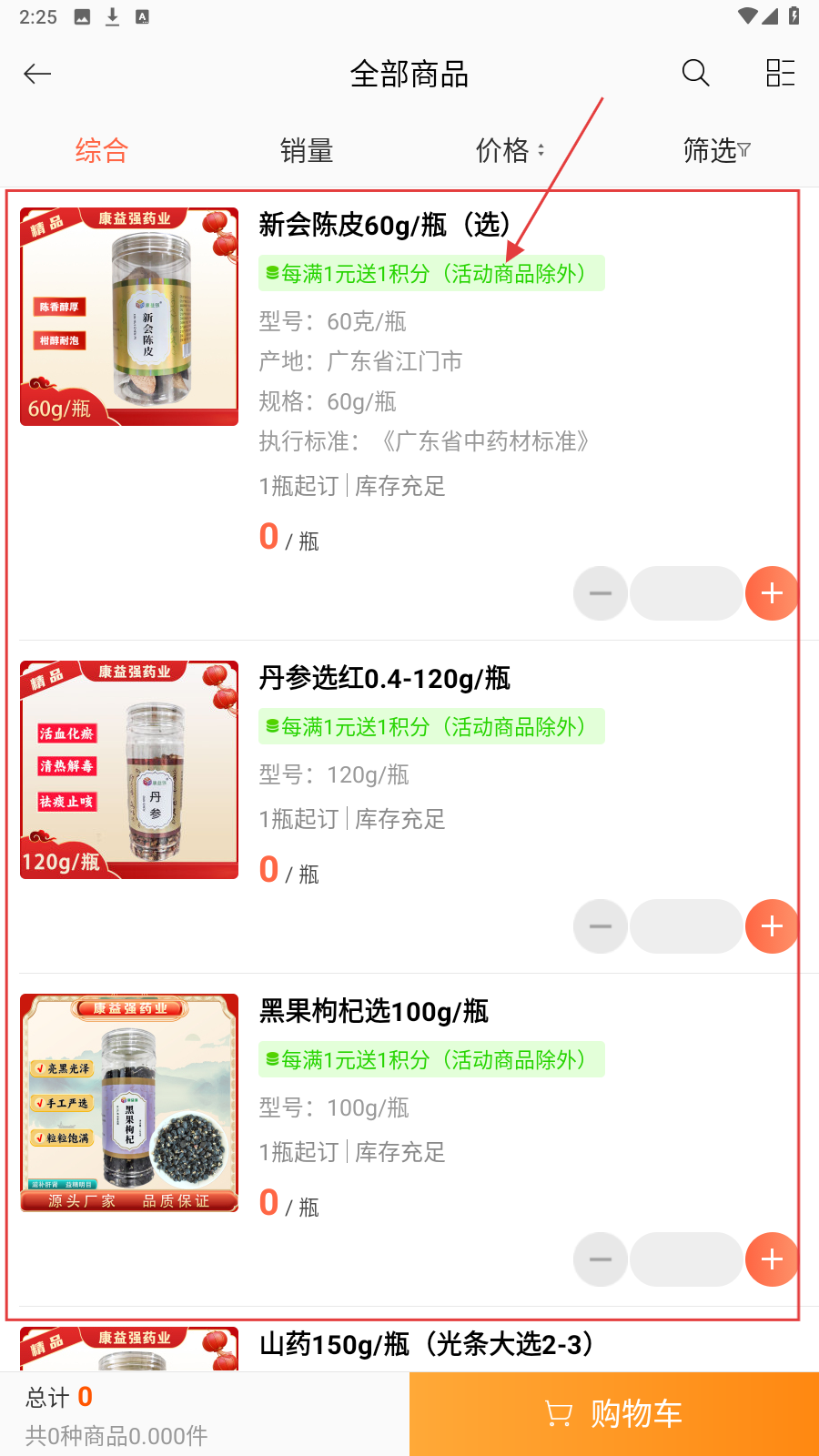The image size is (819, 1456).
Task: Sort products by 销量
Action: coord(307,150)
